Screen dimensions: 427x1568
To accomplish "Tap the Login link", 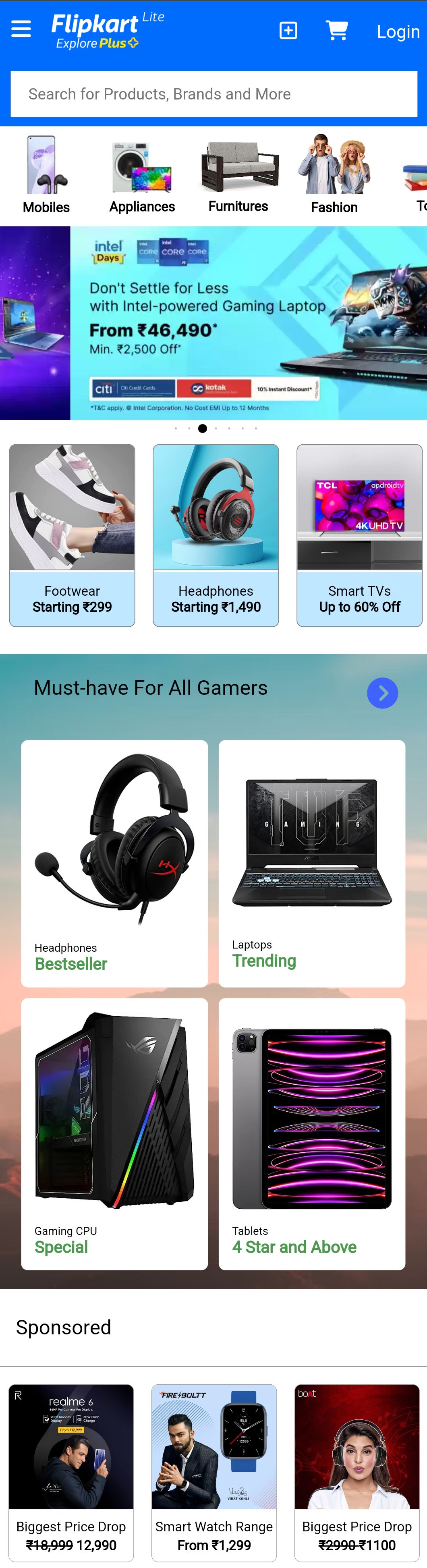I will point(398,32).
